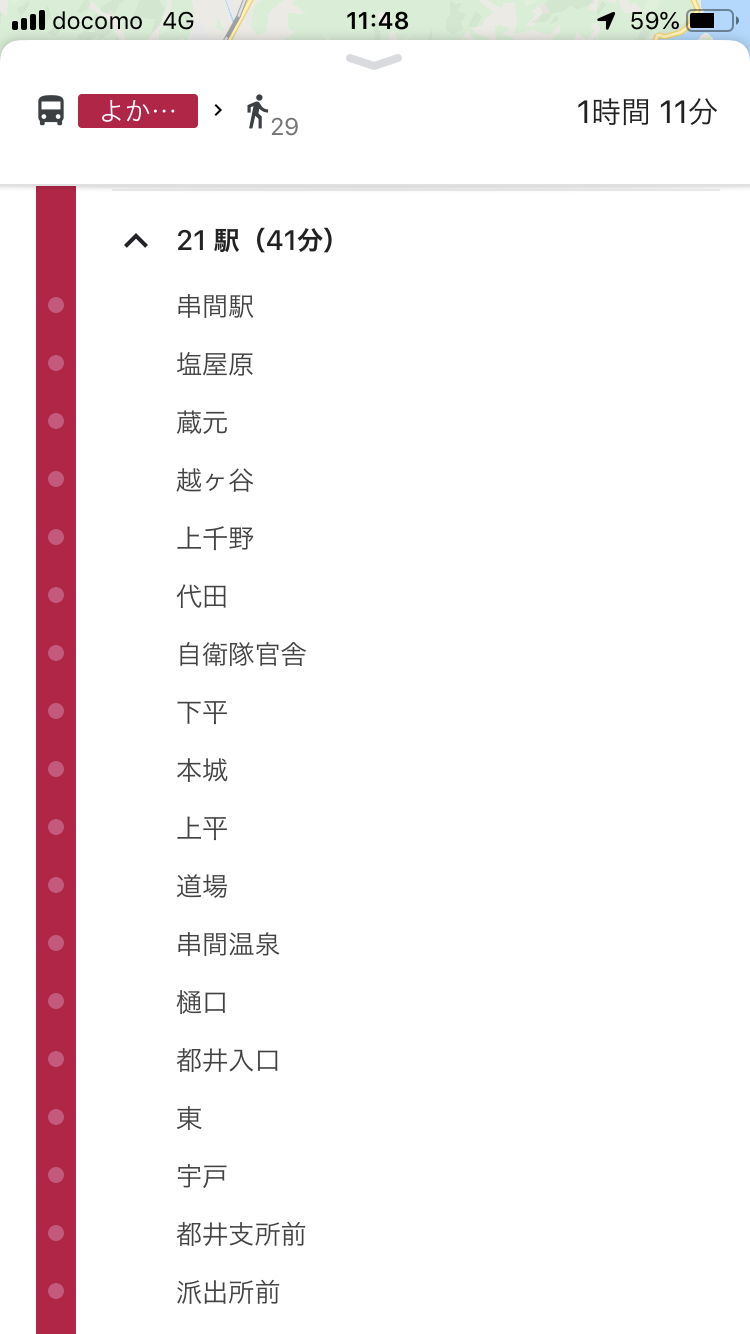Image resolution: width=750 pixels, height=1334 pixels.
Task: Select the 越ヶ谷 stop
Action: [x=216, y=480]
